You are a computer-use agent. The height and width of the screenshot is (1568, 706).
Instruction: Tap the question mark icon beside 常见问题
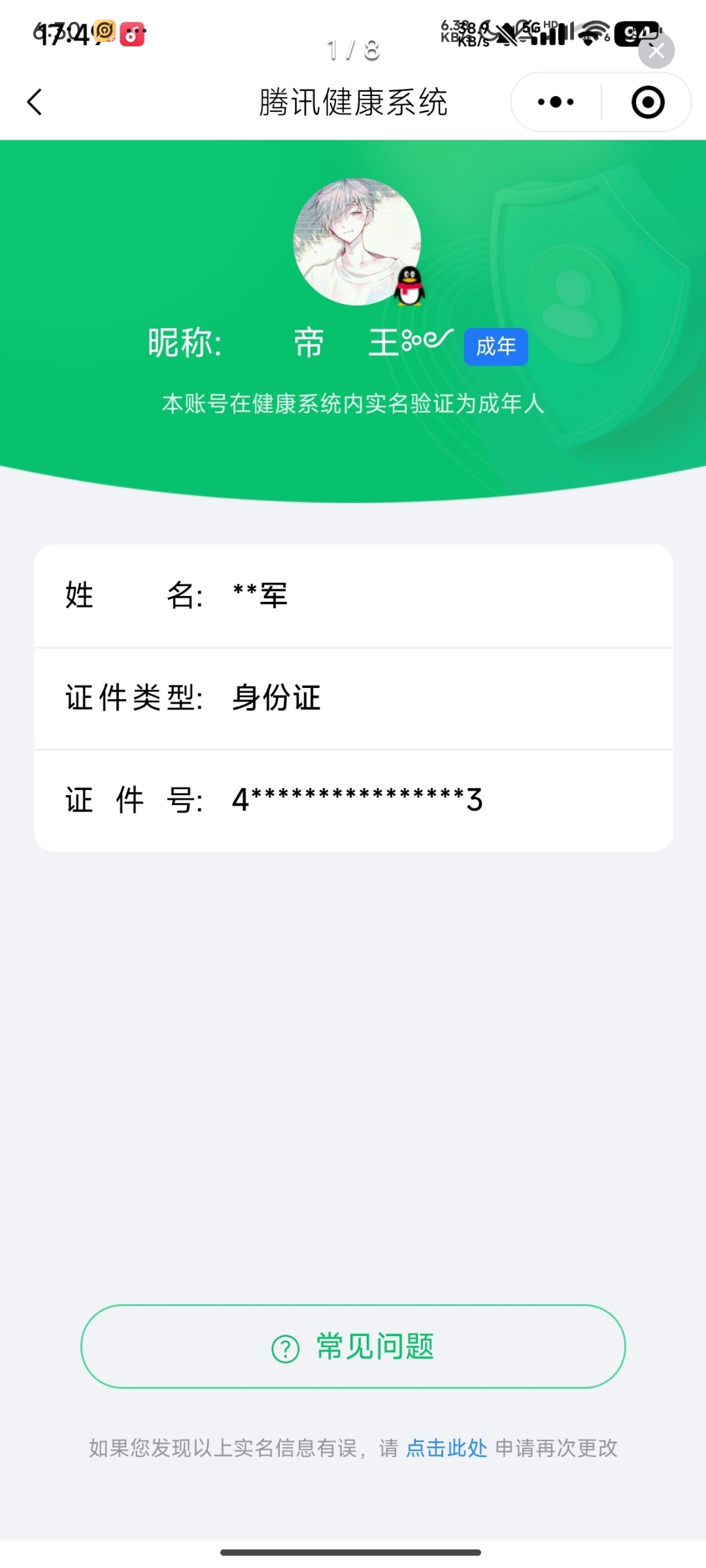point(286,1348)
